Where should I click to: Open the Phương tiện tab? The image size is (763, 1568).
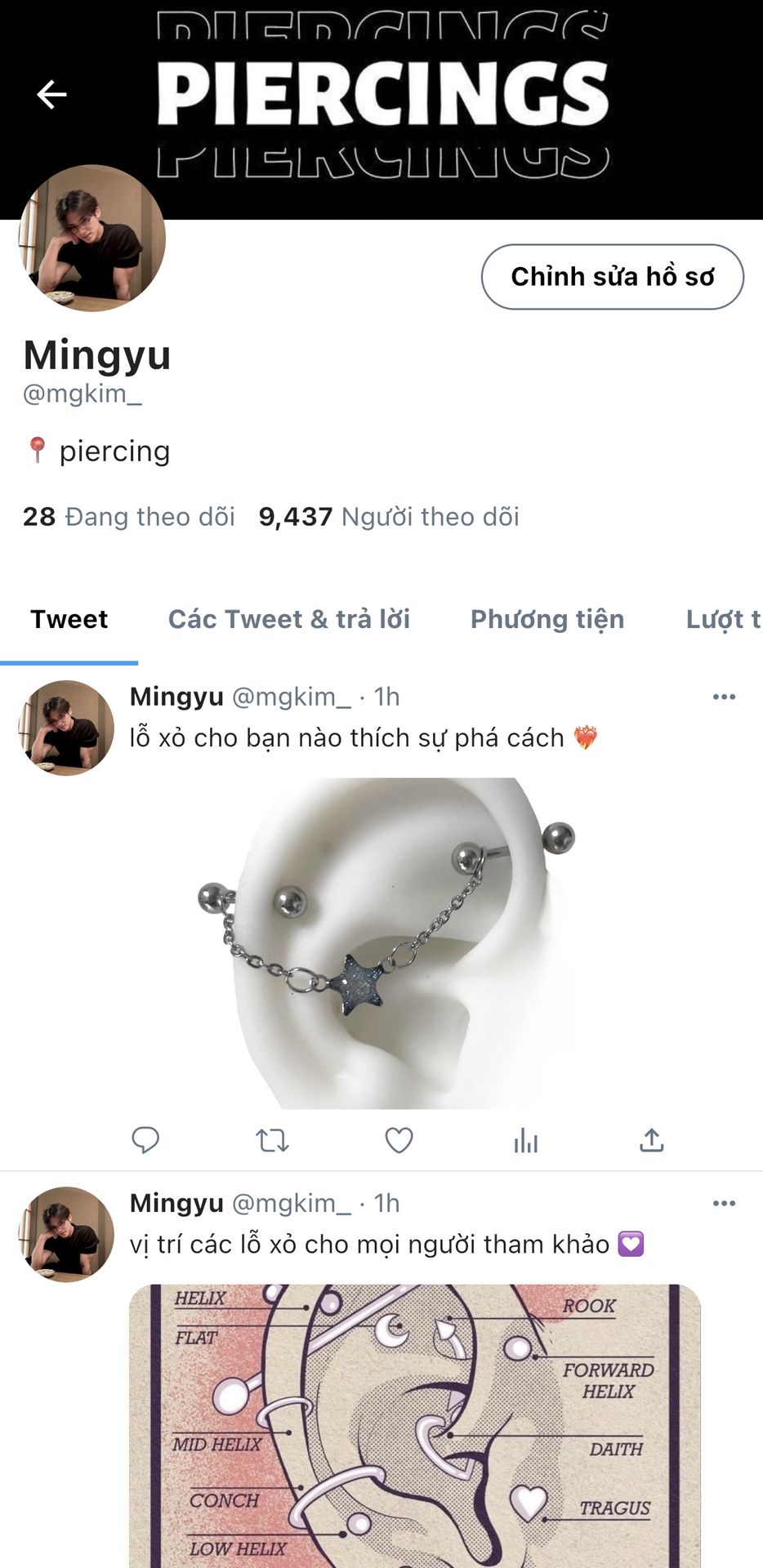point(547,620)
